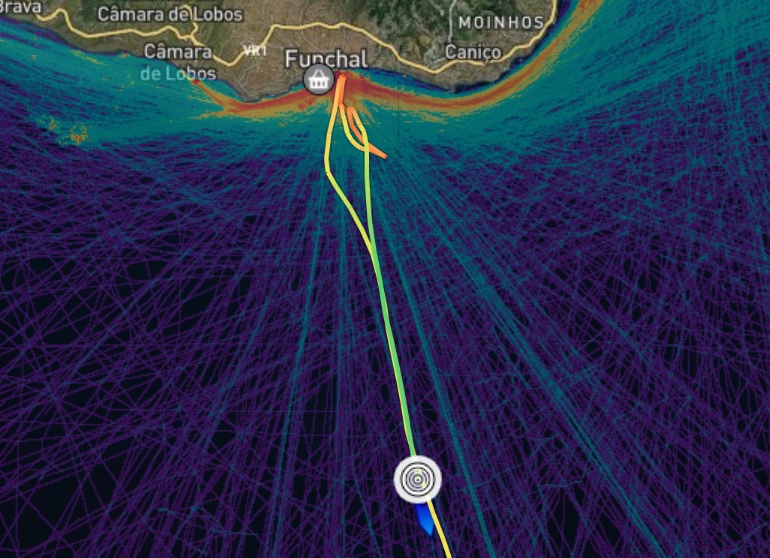Viewport: 770px width, 558px height.
Task: Select the blue vessel marker
Action: [426, 520]
